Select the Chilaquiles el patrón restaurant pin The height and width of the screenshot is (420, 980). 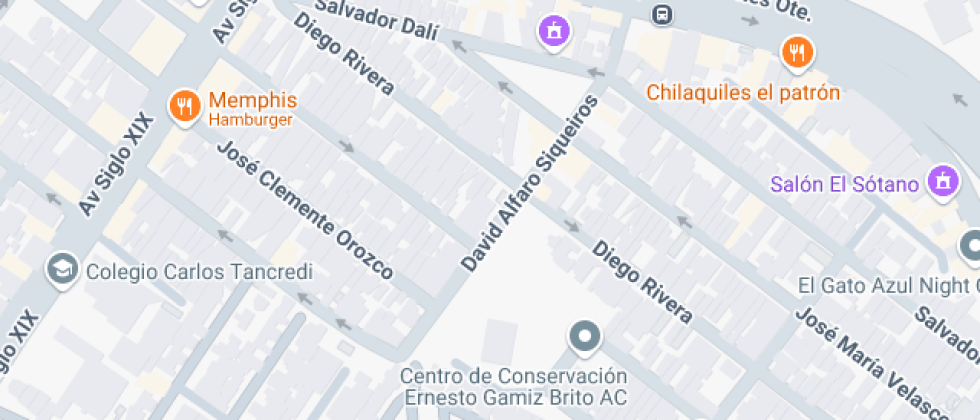(x=797, y=52)
